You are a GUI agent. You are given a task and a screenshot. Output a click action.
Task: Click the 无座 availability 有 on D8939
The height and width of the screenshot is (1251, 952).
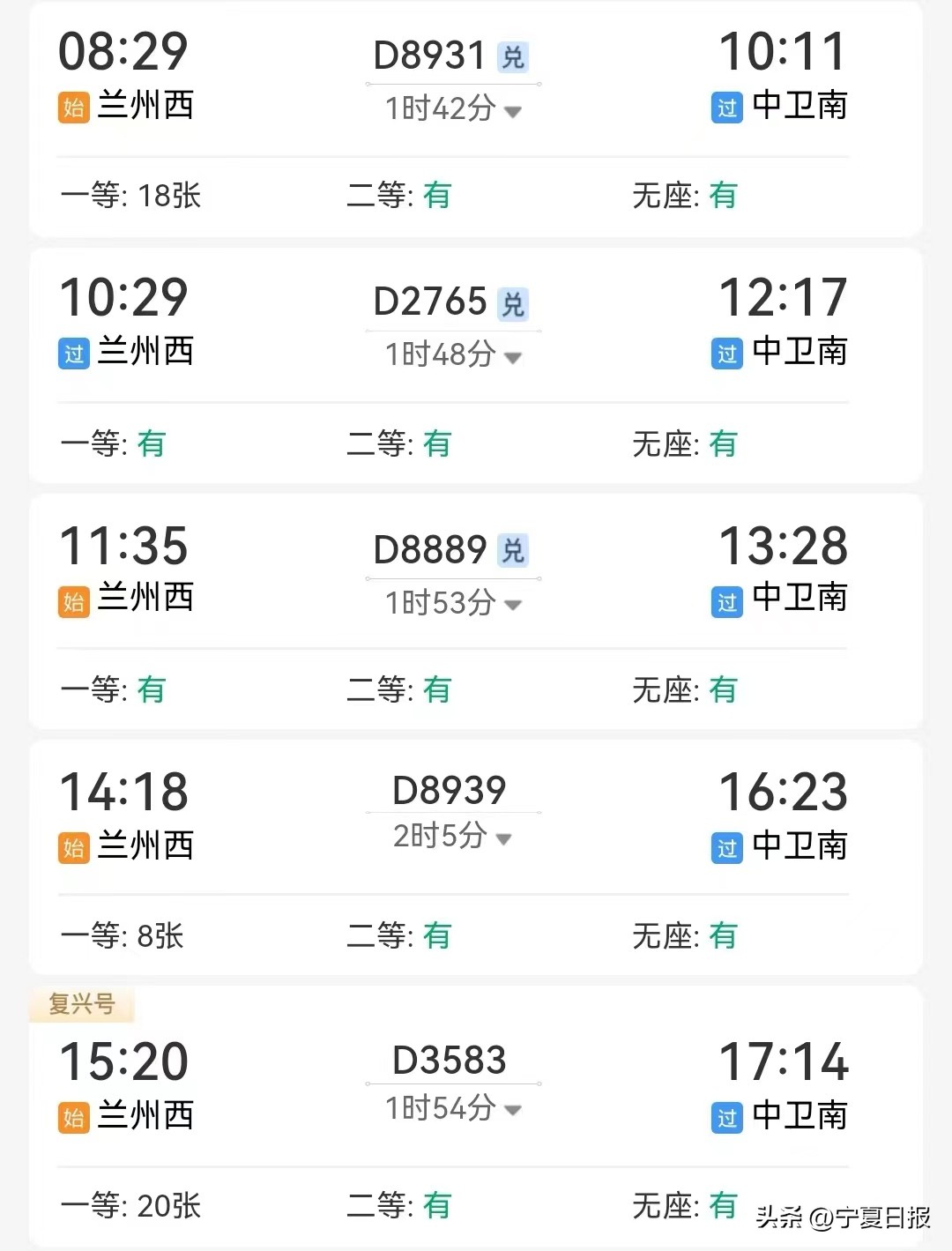[x=723, y=936]
